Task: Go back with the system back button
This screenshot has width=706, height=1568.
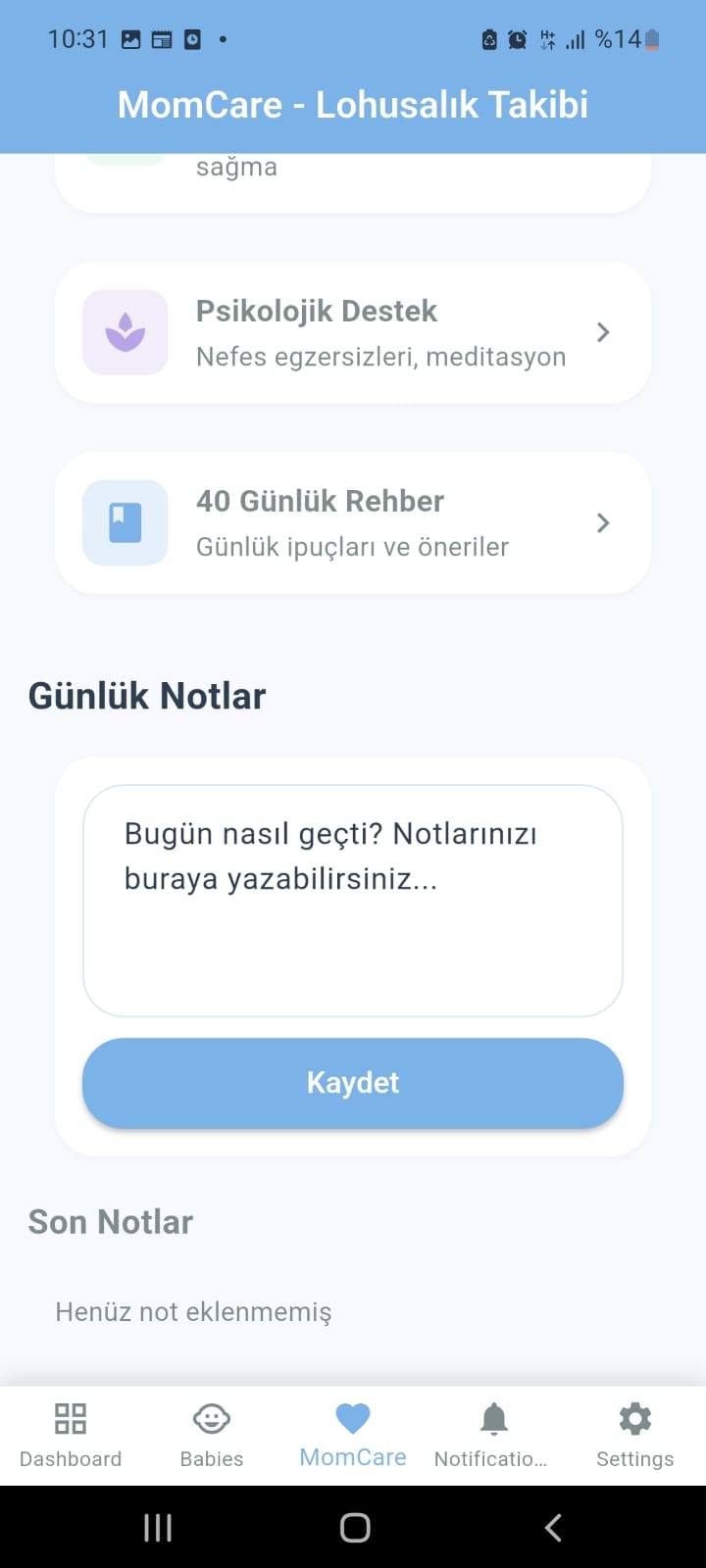Action: (553, 1527)
